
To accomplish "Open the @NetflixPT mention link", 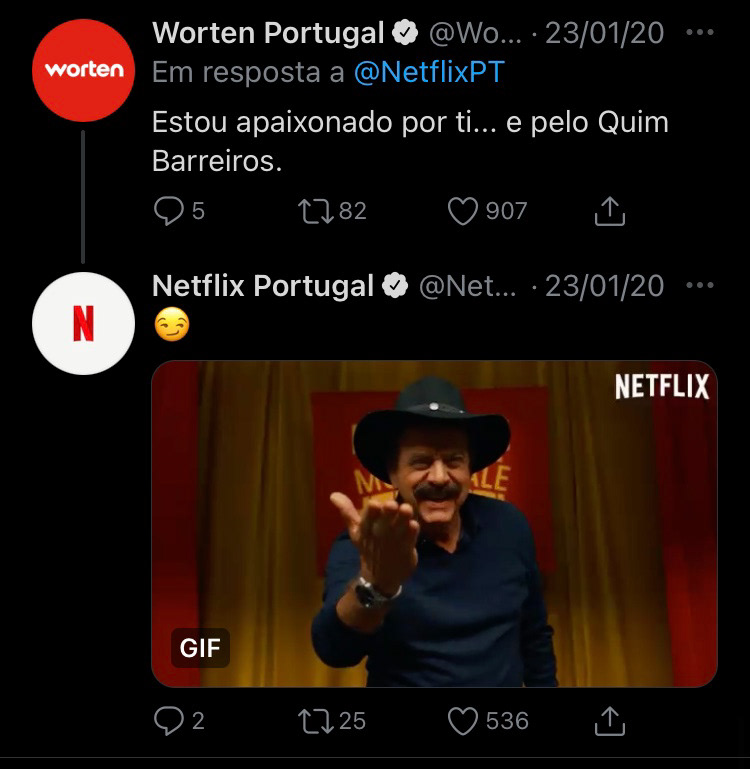I will pyautogui.click(x=429, y=72).
